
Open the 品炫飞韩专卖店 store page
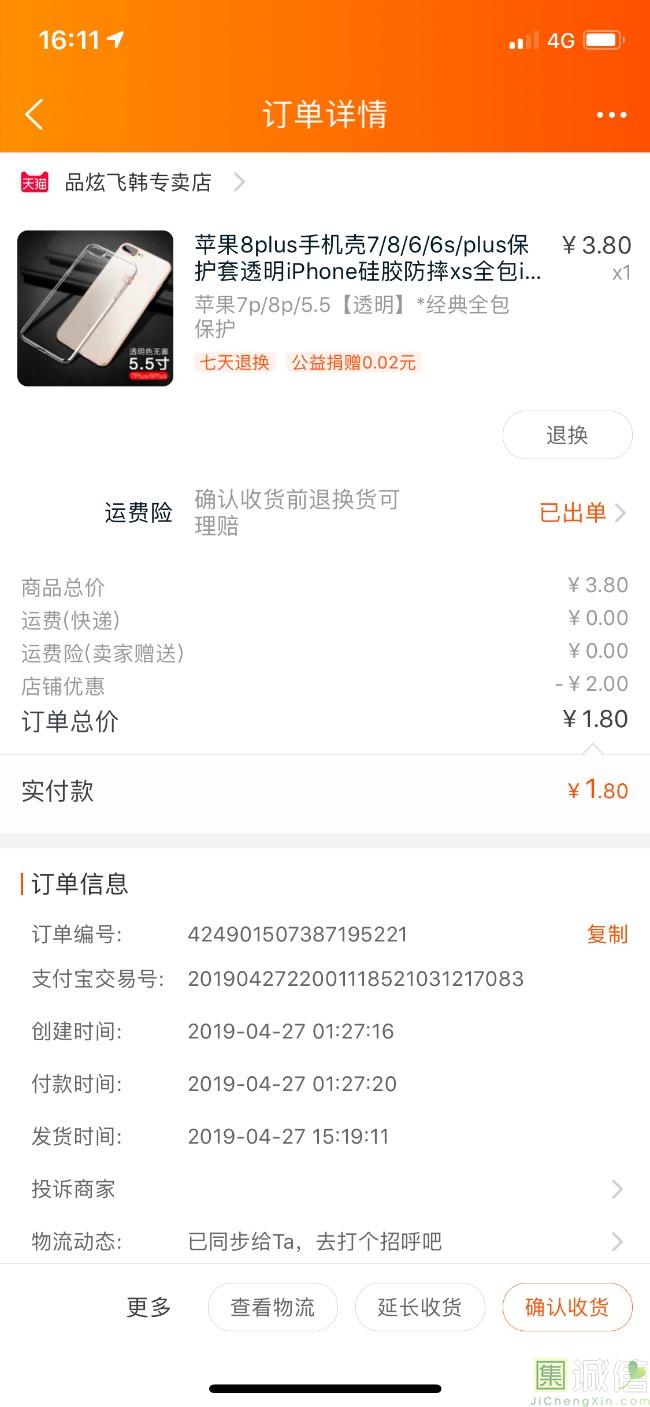tap(138, 182)
